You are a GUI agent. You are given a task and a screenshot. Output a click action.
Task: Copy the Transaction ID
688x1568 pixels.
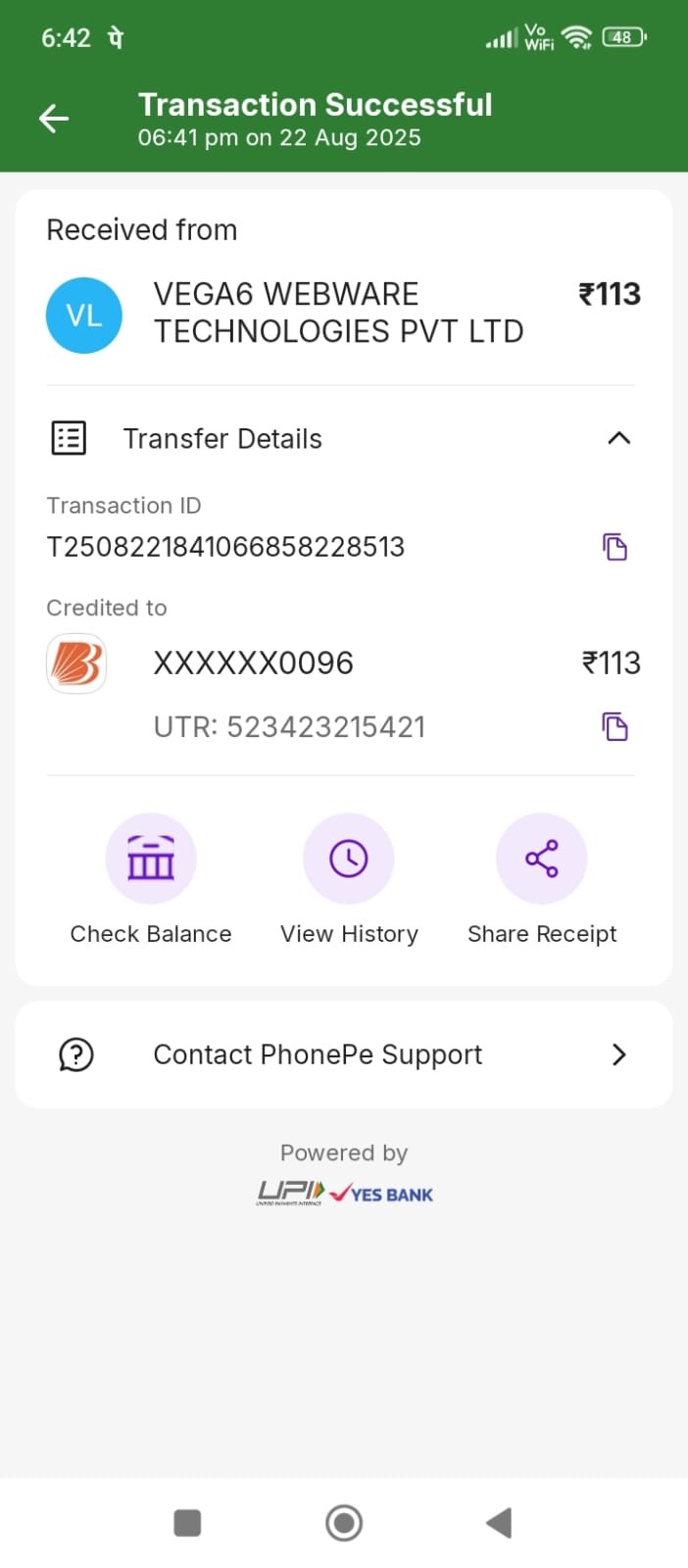pos(614,547)
